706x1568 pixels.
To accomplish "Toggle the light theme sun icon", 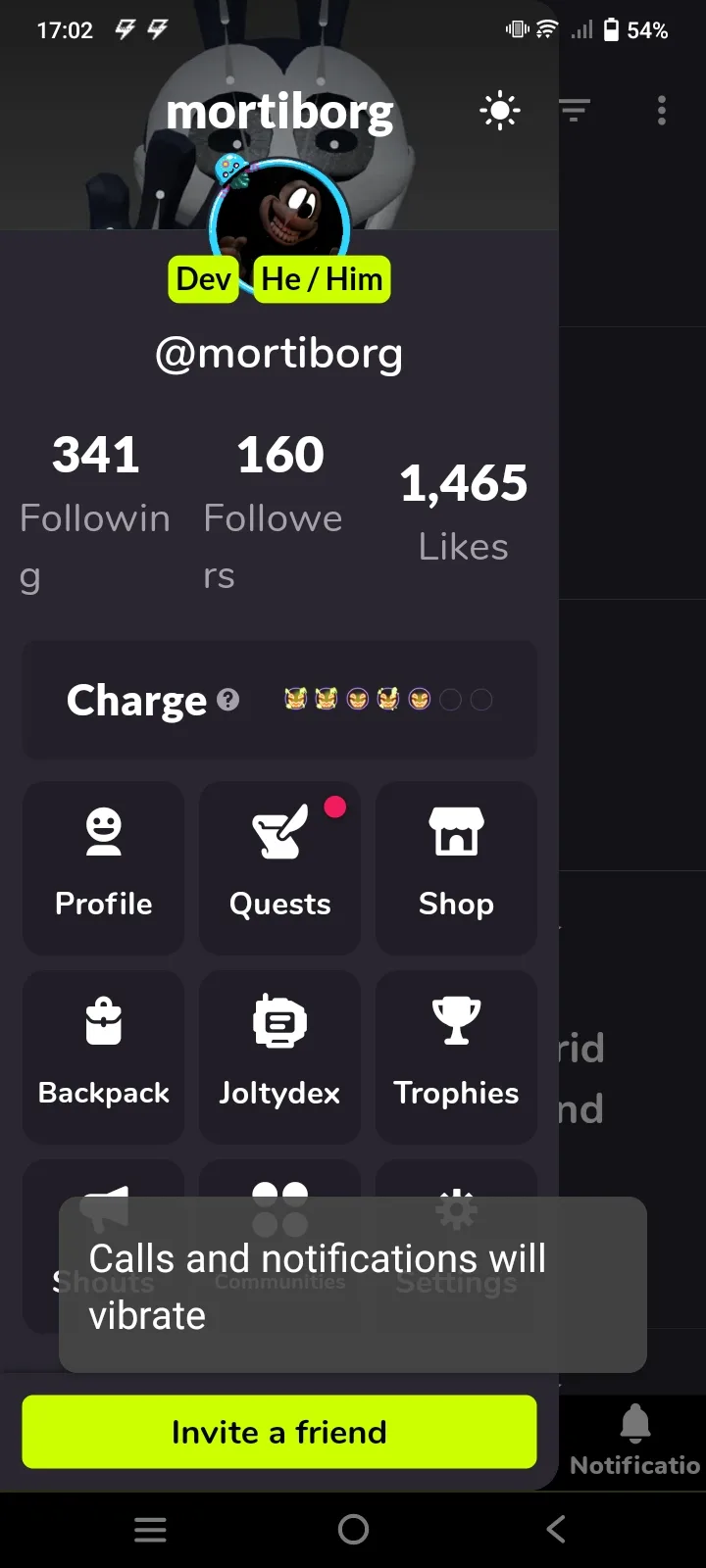I will (x=500, y=111).
